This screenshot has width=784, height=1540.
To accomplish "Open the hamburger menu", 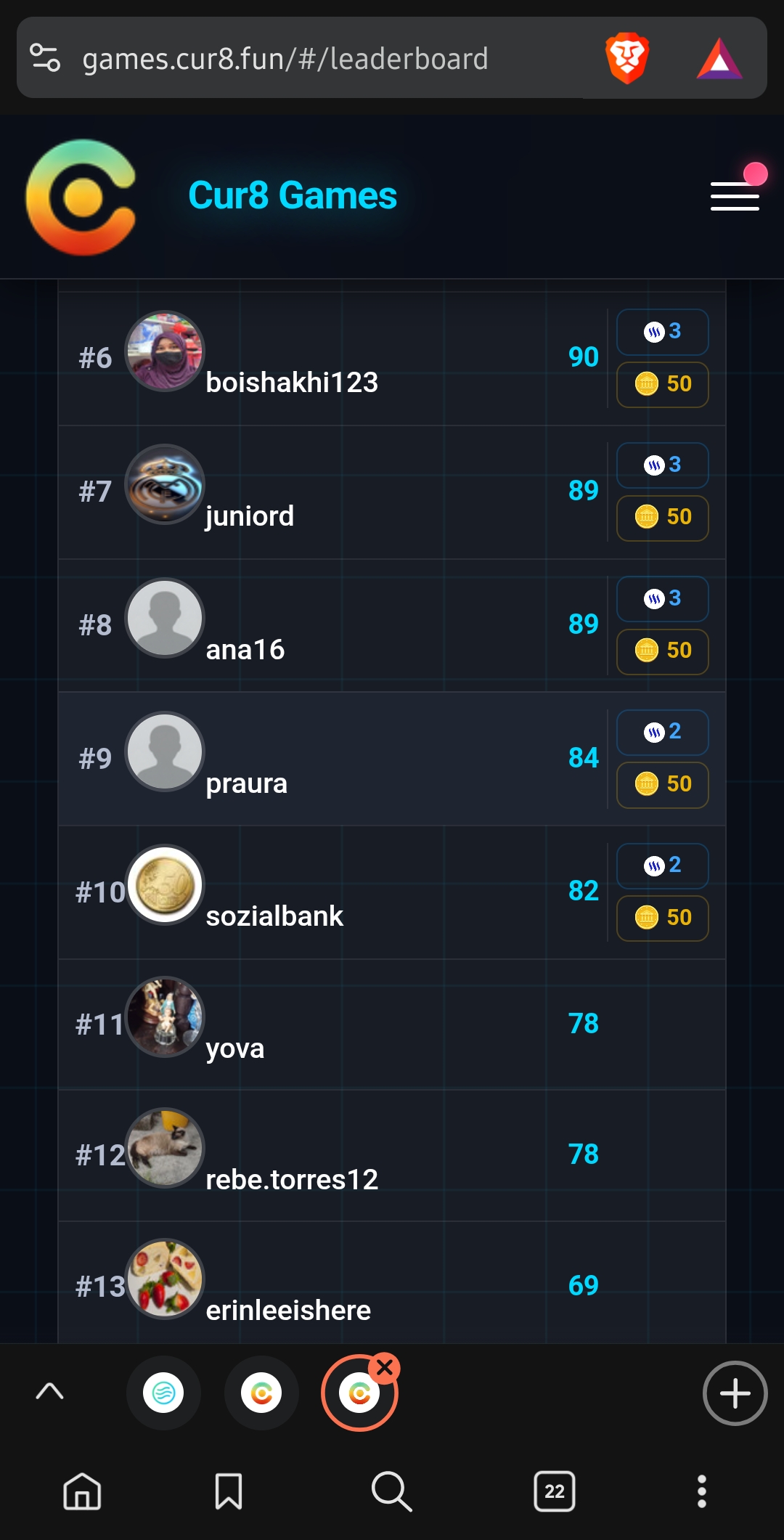I will point(735,196).
